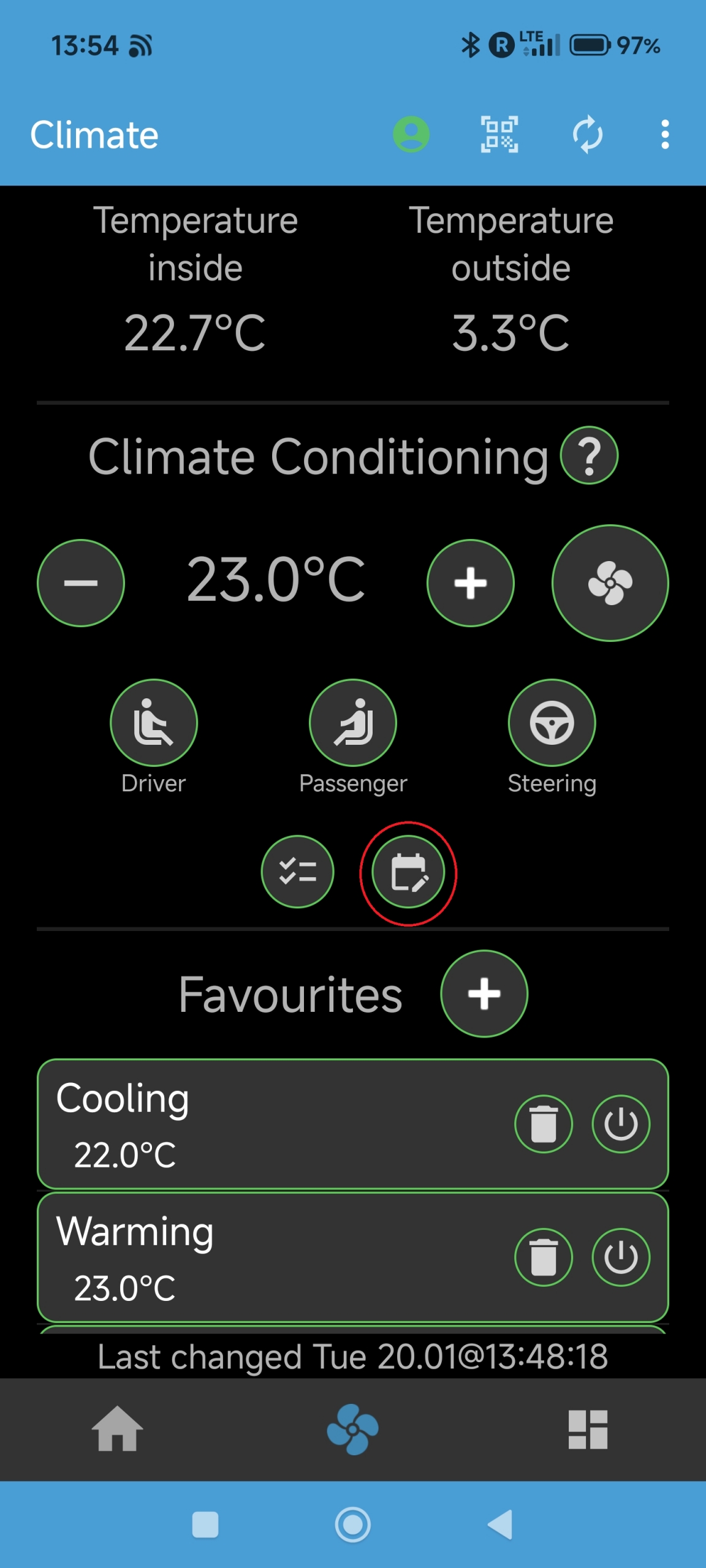Start climate conditioning with fan button
Viewport: 706px width, 1568px height.
[x=610, y=583]
